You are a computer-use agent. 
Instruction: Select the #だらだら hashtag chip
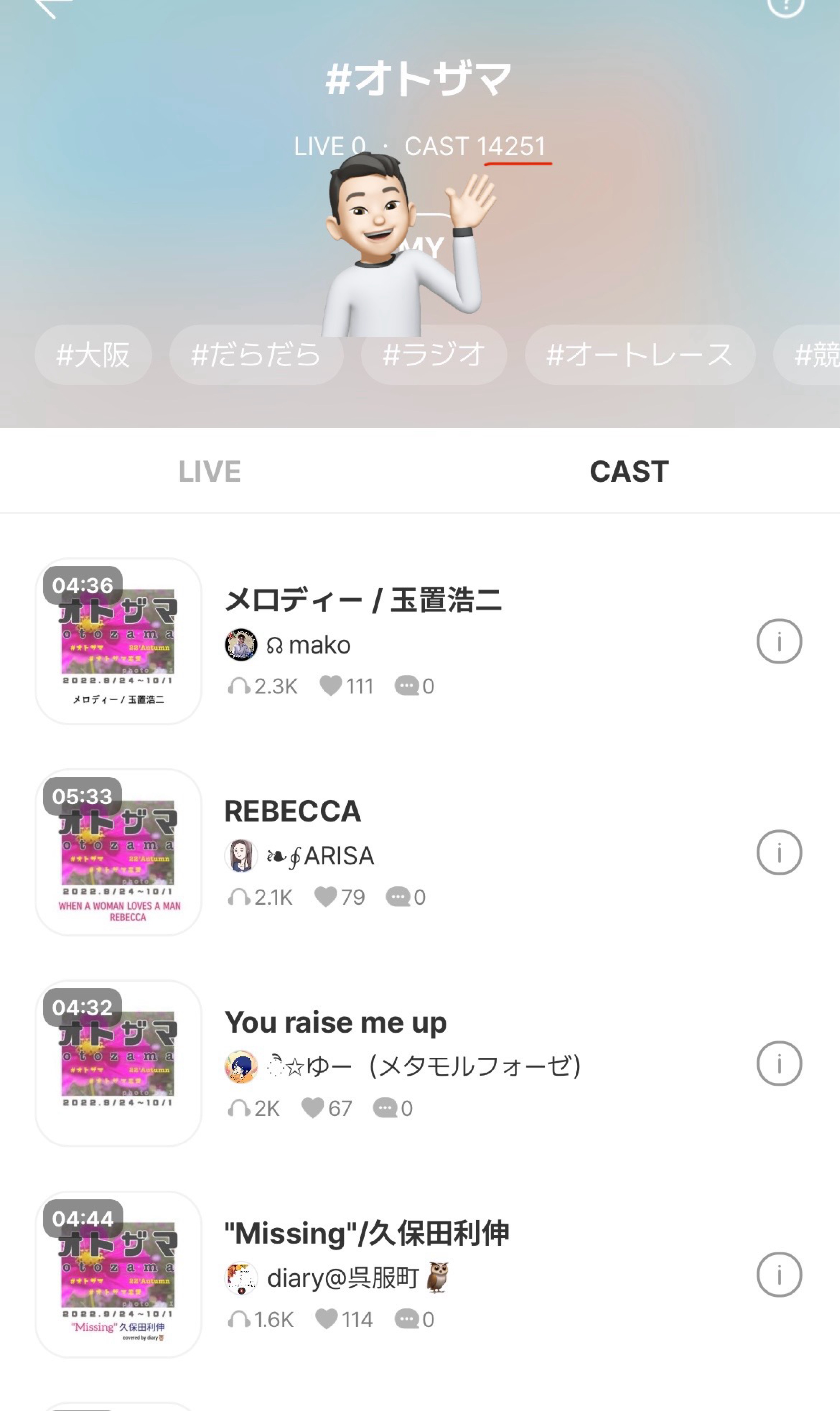256,355
